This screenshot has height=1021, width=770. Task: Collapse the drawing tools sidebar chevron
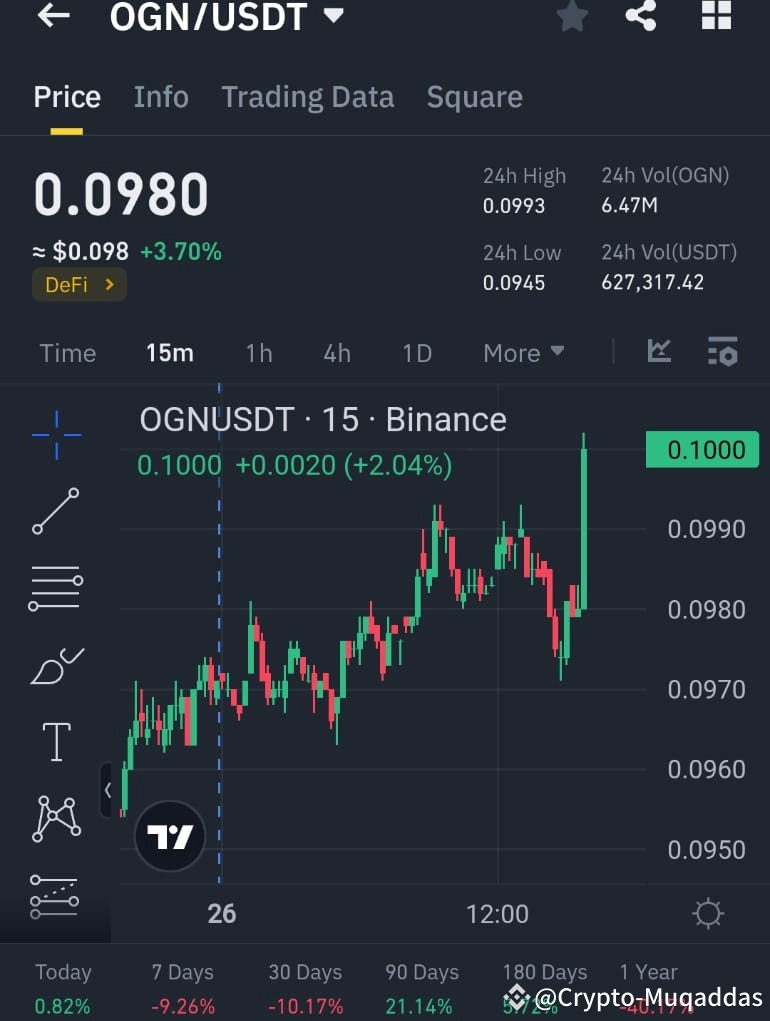[x=108, y=790]
